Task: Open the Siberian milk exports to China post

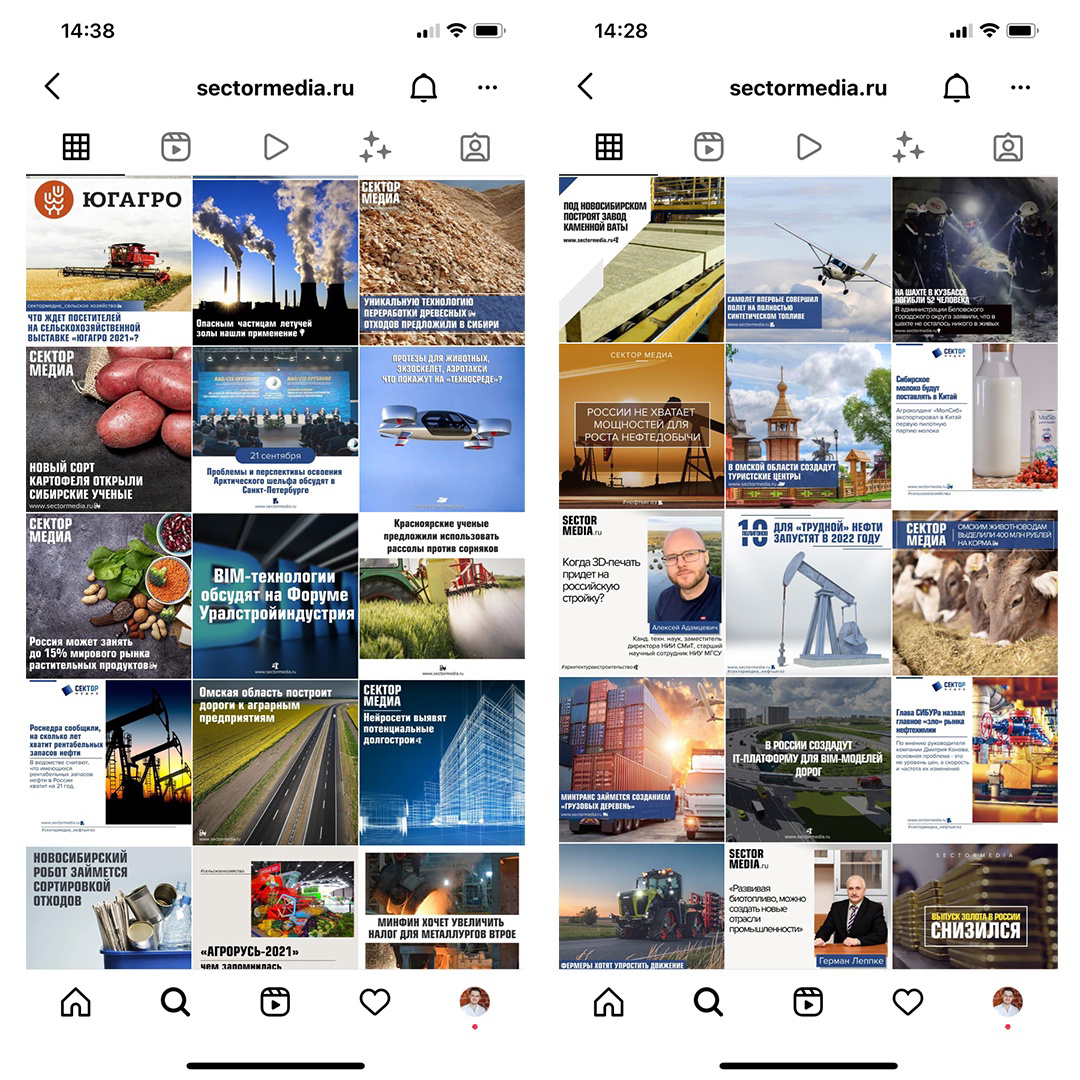Action: (975, 426)
